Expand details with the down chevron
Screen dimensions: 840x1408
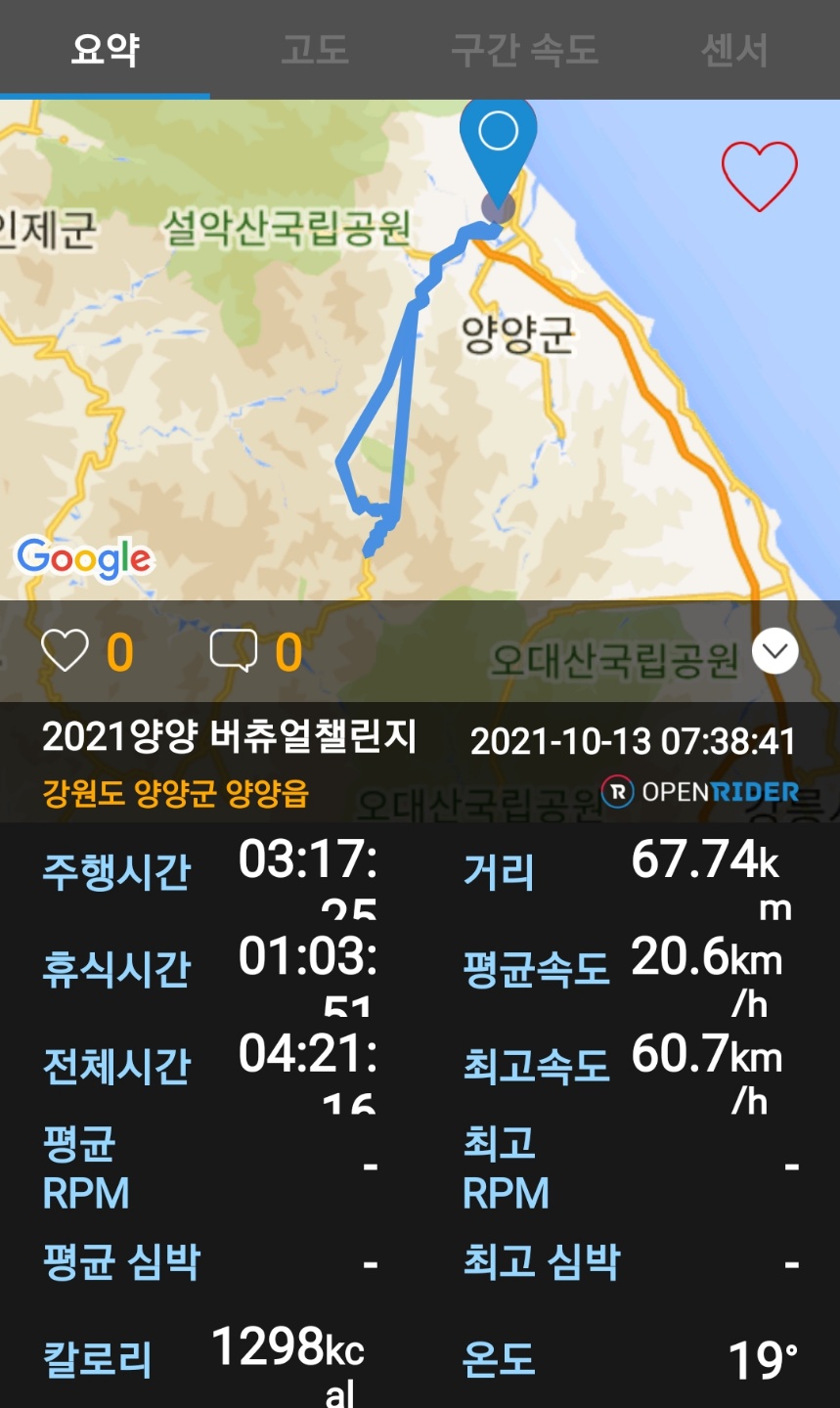(774, 652)
